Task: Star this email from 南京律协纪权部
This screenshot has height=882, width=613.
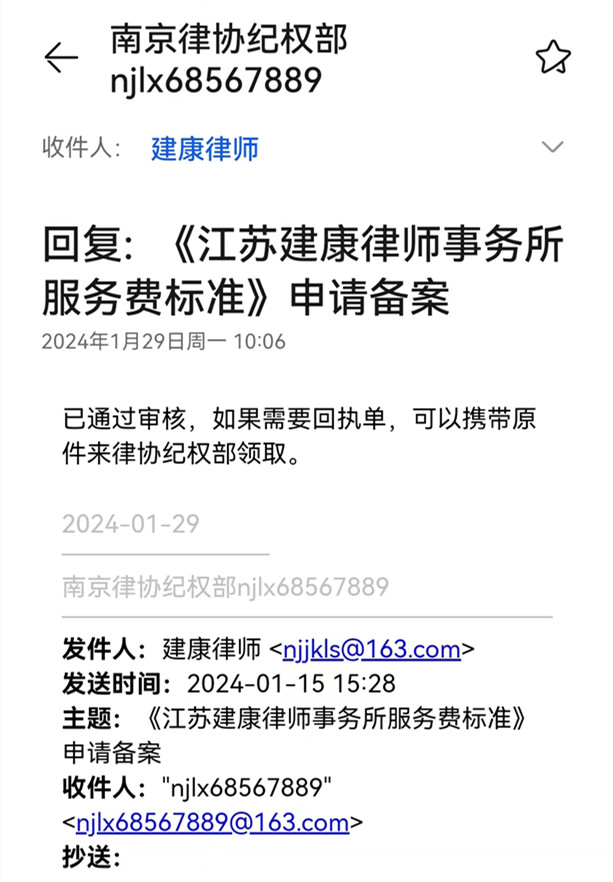Action: 553,57
